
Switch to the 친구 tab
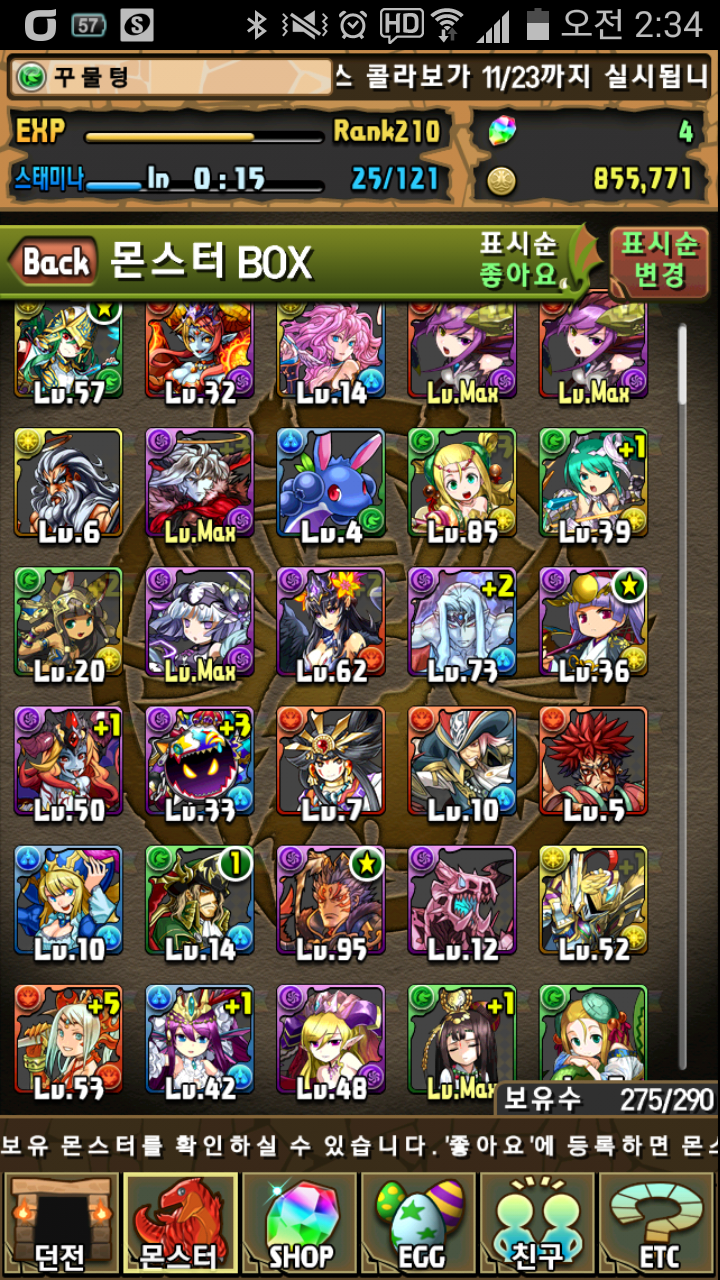point(538,1224)
